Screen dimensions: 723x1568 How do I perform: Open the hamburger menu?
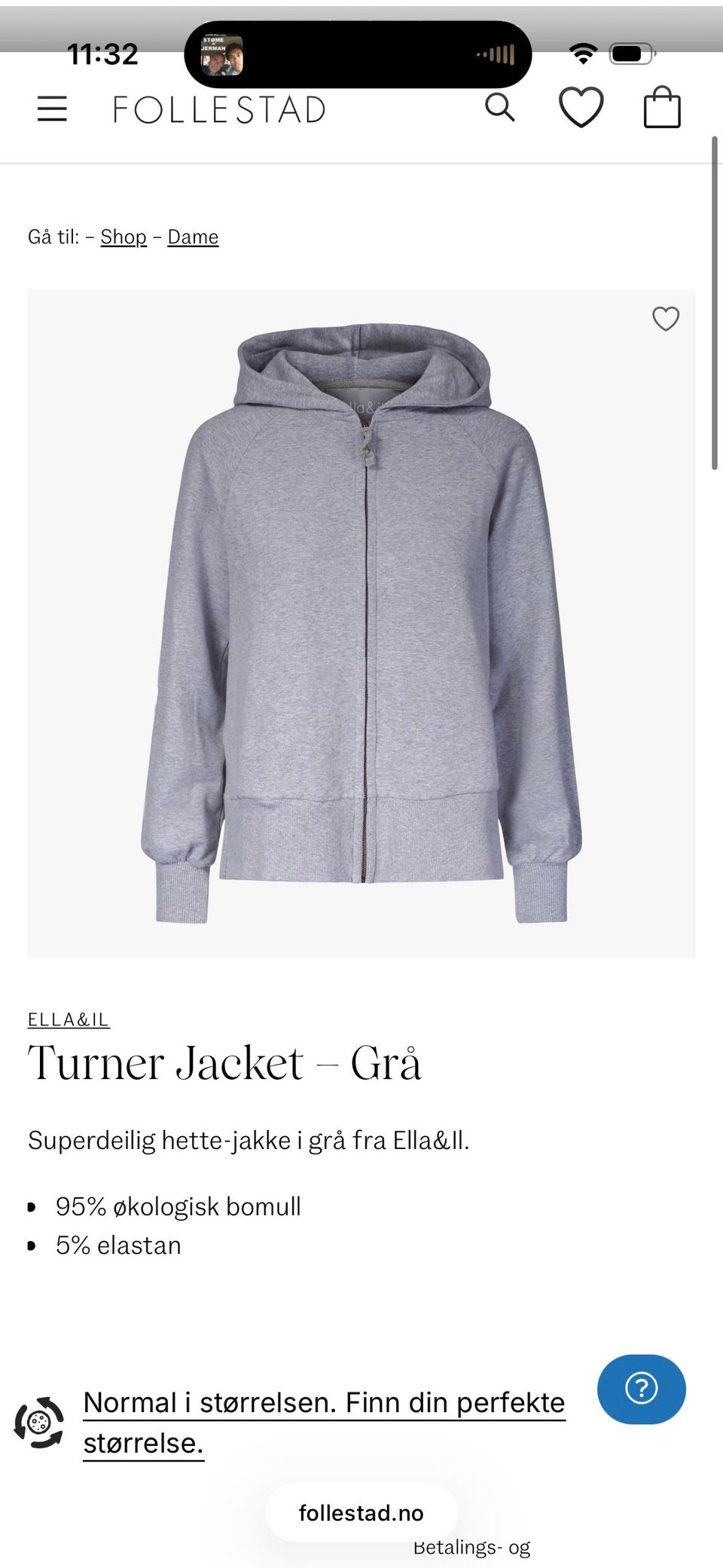tap(52, 109)
